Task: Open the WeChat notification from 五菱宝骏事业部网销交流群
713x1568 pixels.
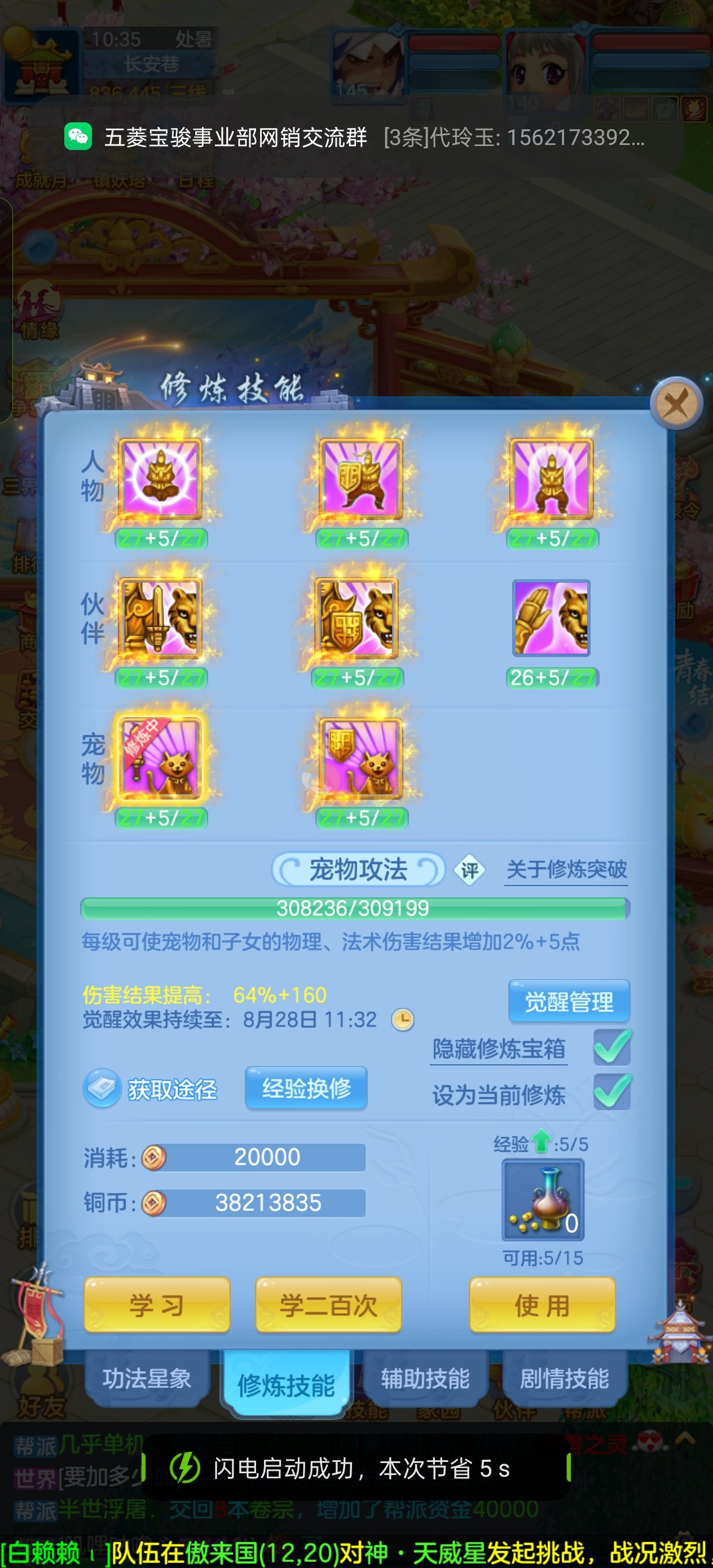Action: [x=356, y=138]
